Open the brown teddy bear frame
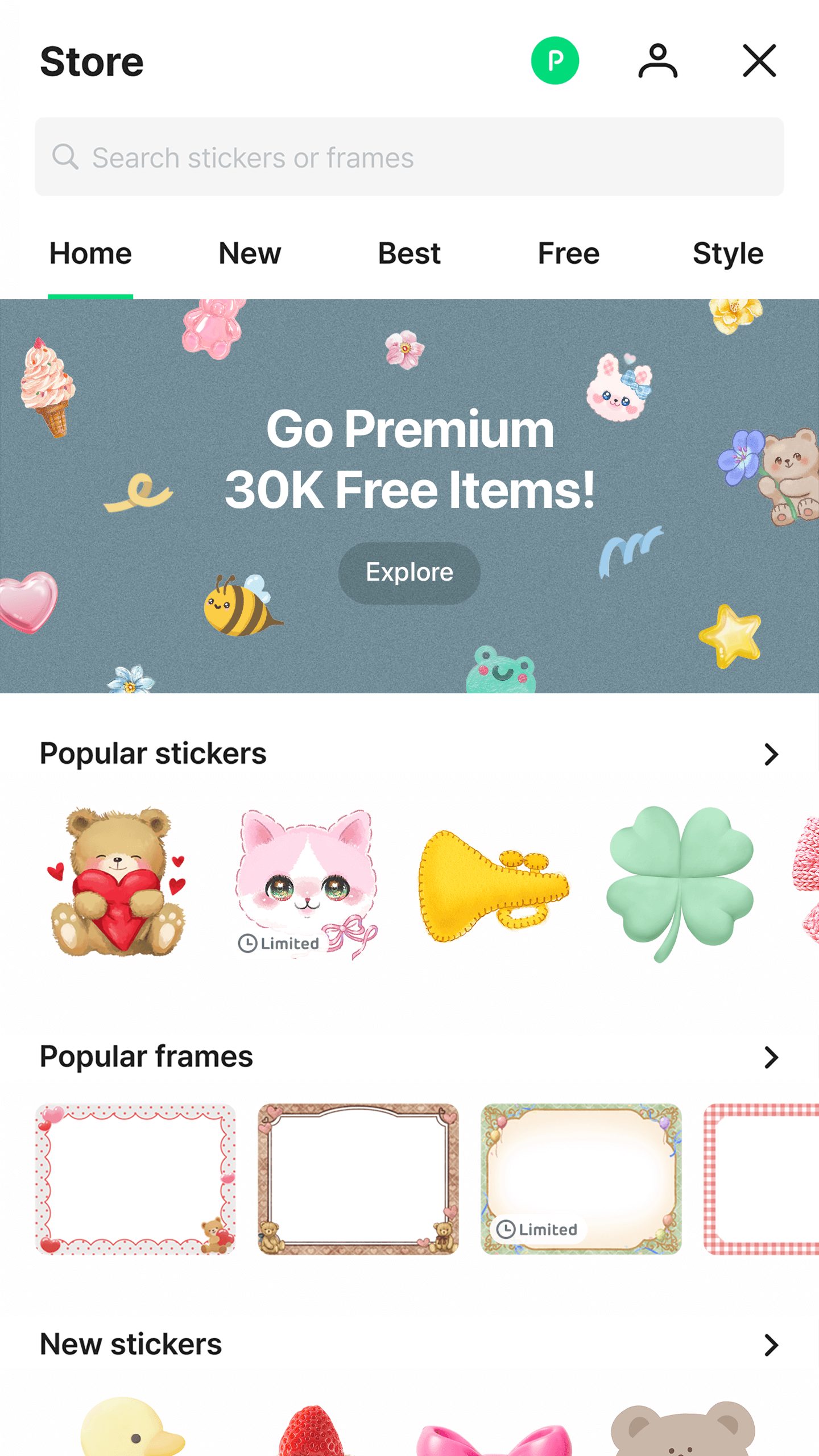 pos(358,1179)
